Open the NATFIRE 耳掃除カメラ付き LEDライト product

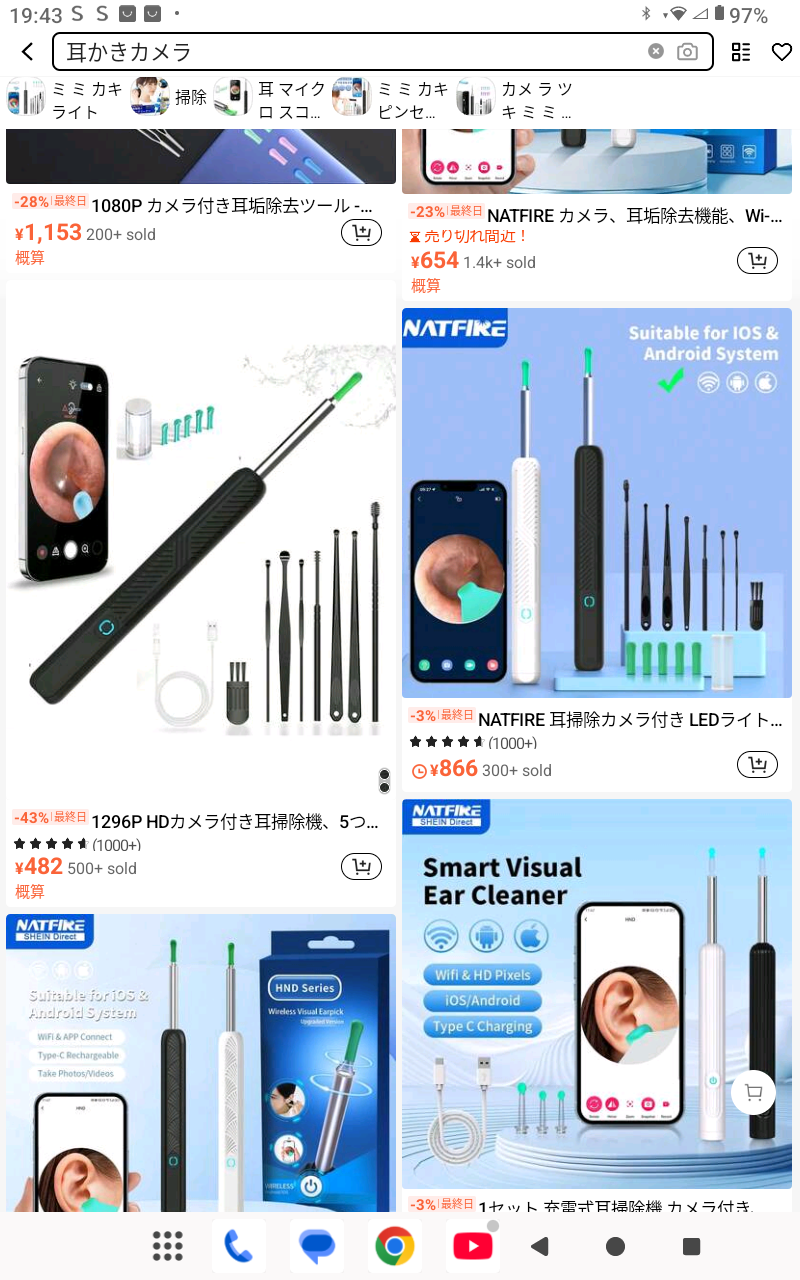click(x=596, y=503)
